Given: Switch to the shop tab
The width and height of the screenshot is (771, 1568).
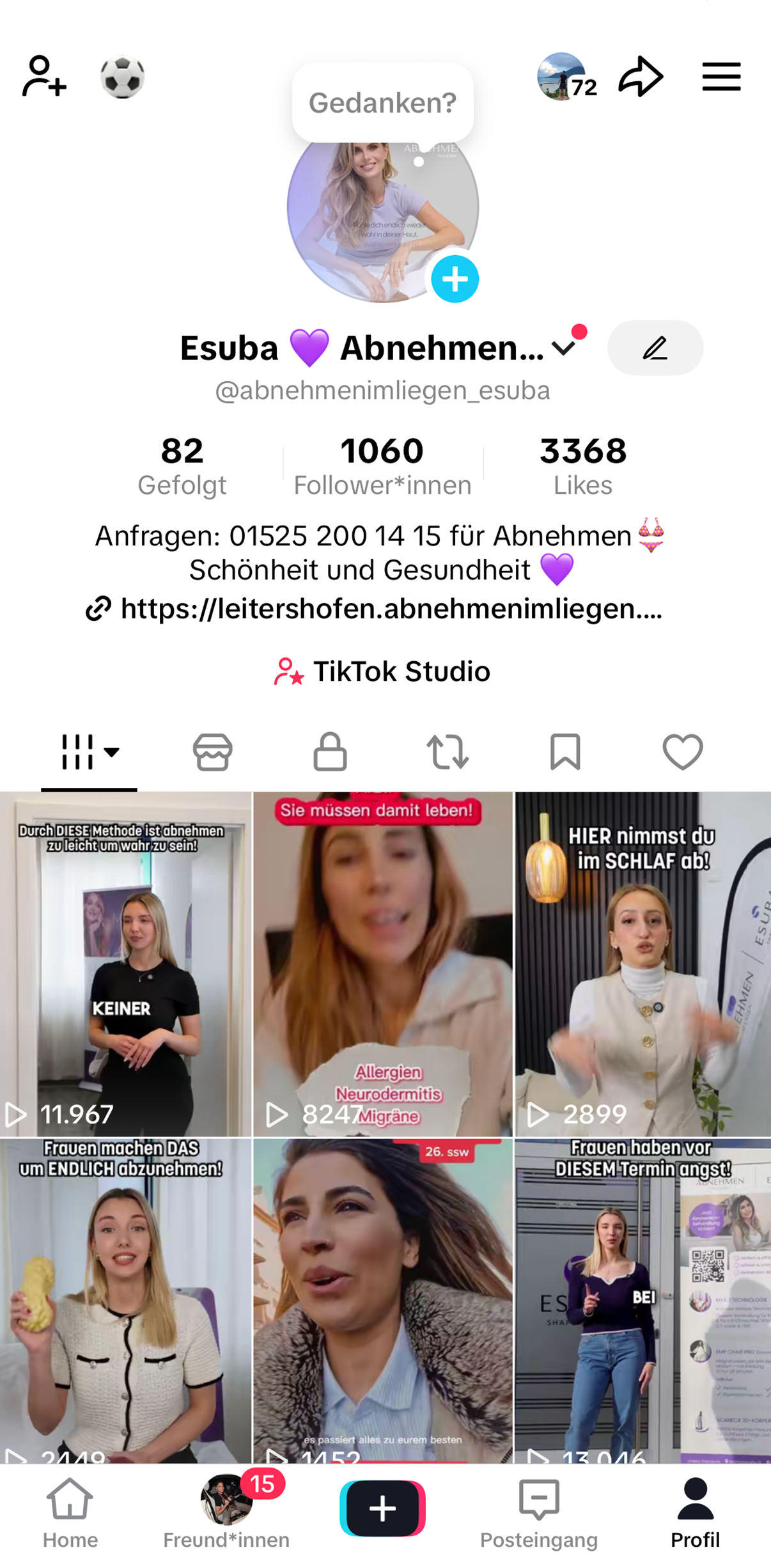Looking at the screenshot, I should 213,751.
